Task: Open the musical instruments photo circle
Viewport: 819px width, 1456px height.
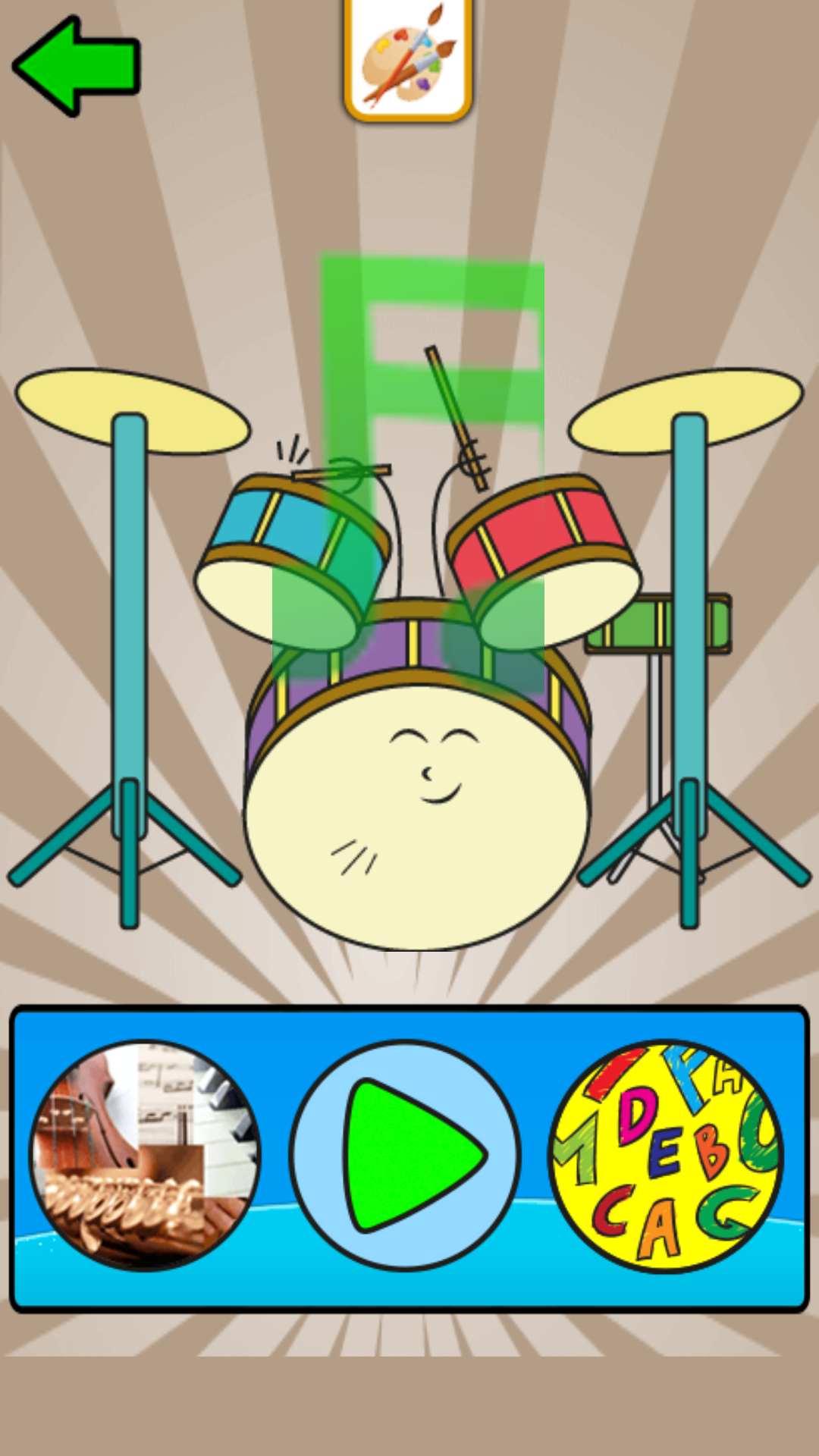Action: click(x=145, y=1155)
